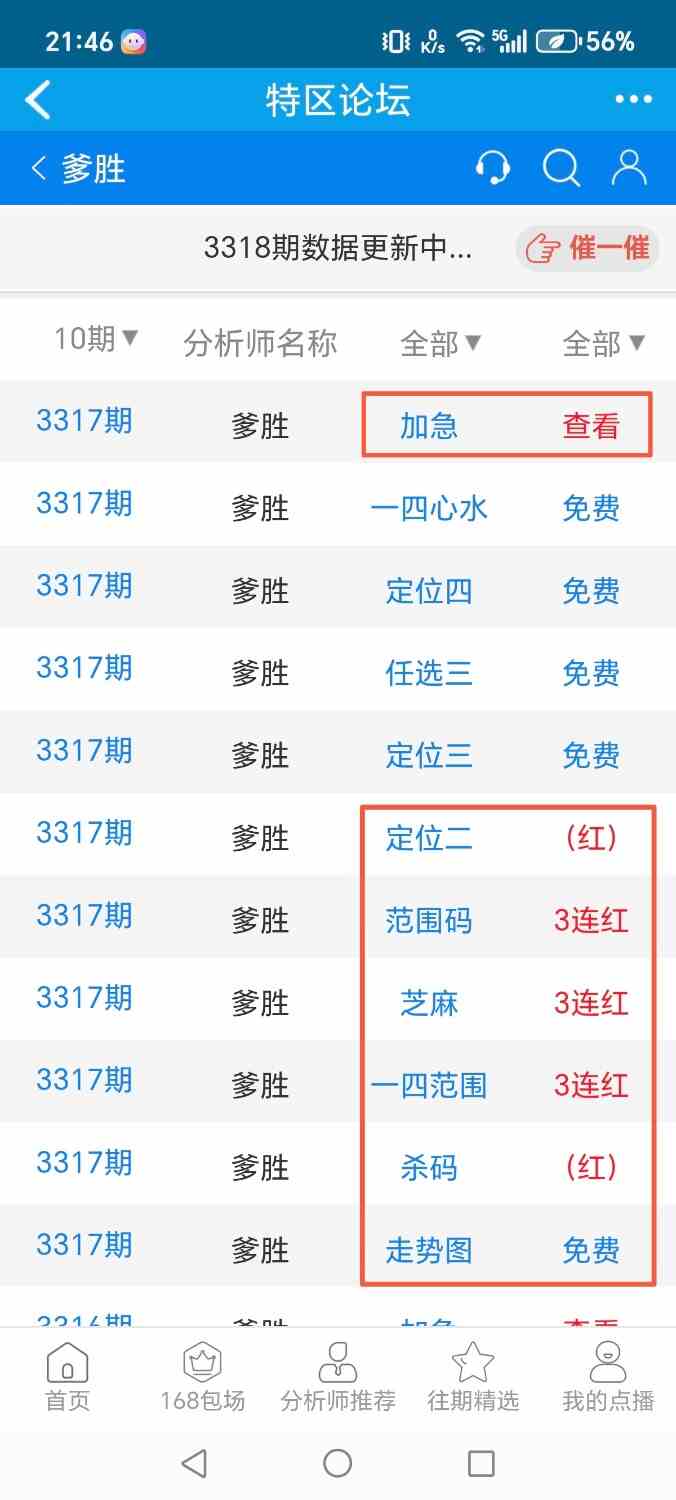This screenshot has height=1500, width=676.
Task: Expand the 10期 dropdown filter
Action: point(96,340)
